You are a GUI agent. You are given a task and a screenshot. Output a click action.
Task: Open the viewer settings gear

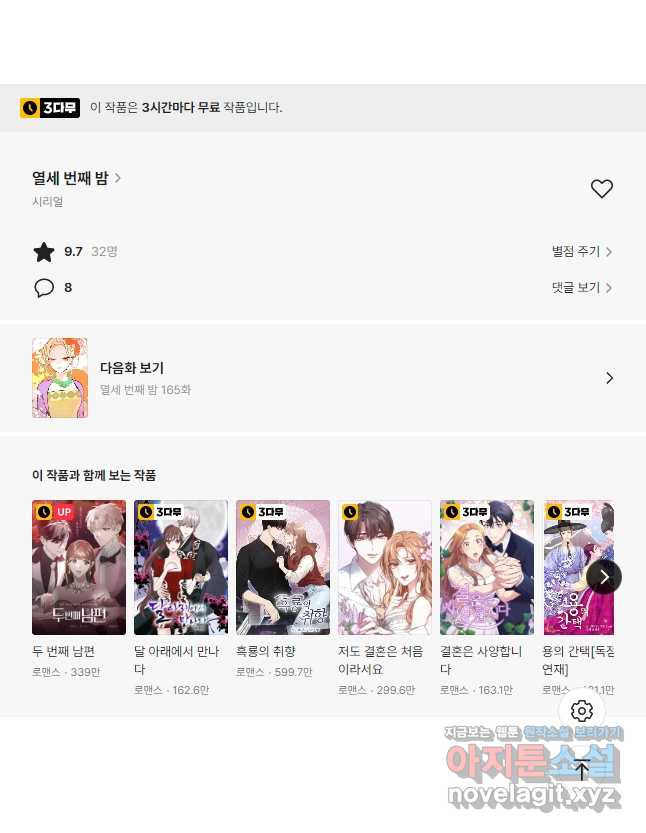pyautogui.click(x=582, y=711)
